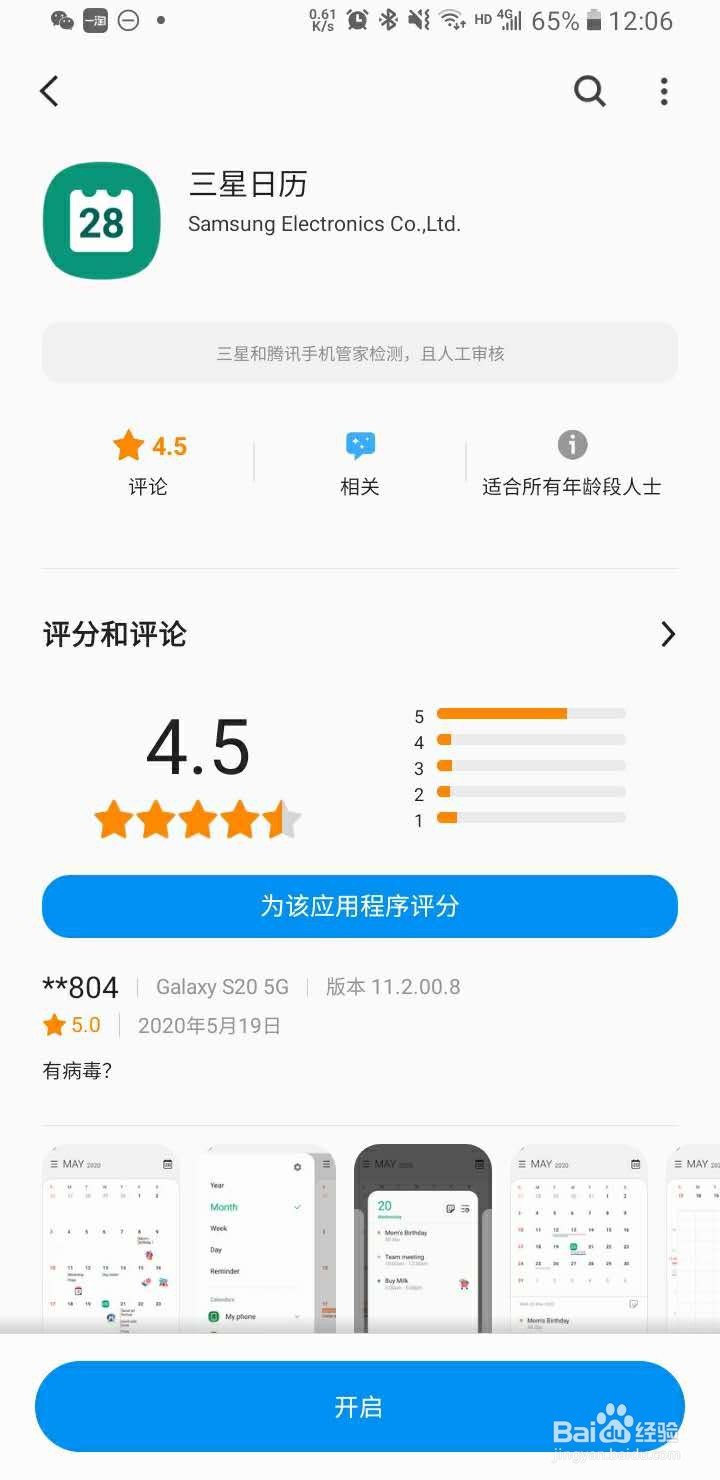Tap the 1-star rating bar

(530, 818)
